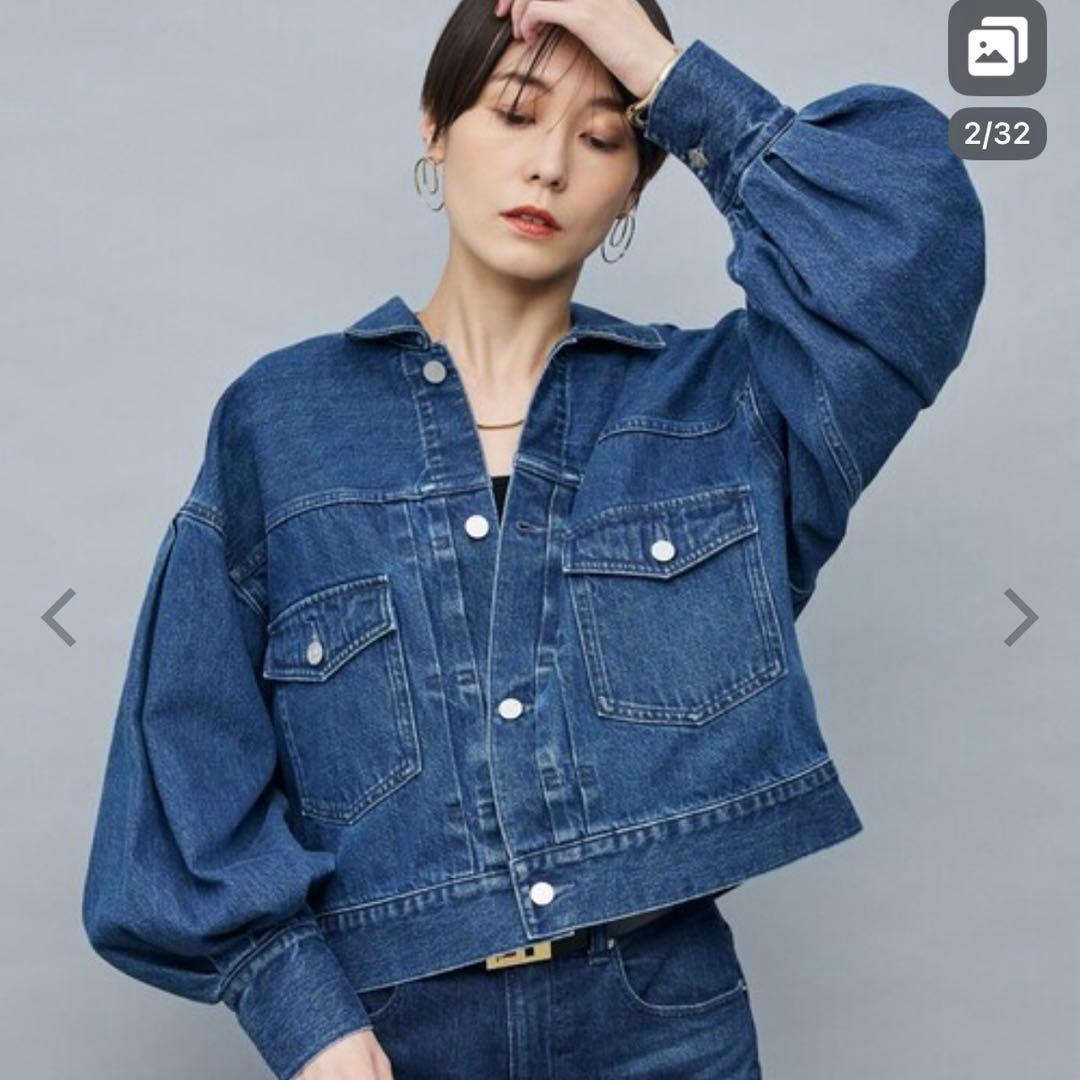Screen dimensions: 1080x1080
Task: Open the image gallery icon
Action: coord(997,48)
